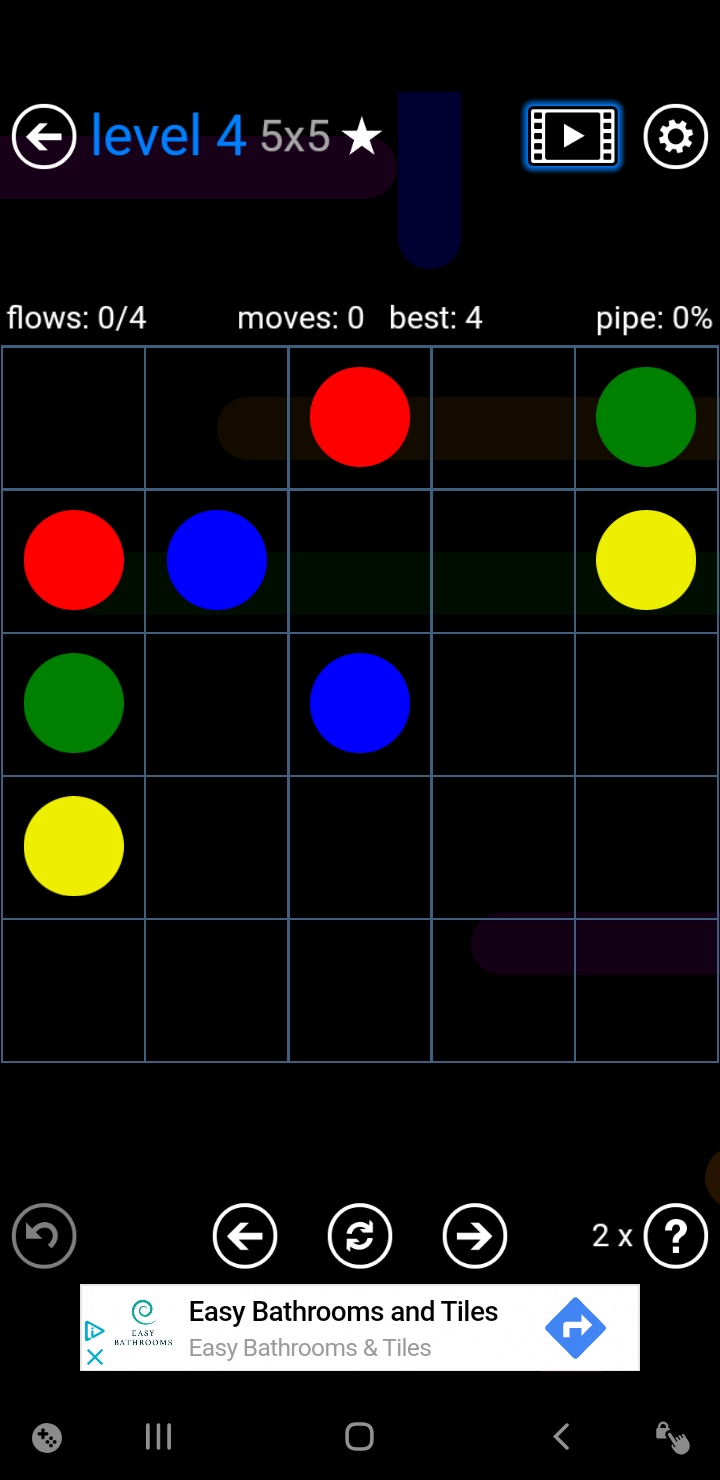Screen dimensions: 720x1480
Task: Go back using the top-left arrow
Action: (44, 136)
